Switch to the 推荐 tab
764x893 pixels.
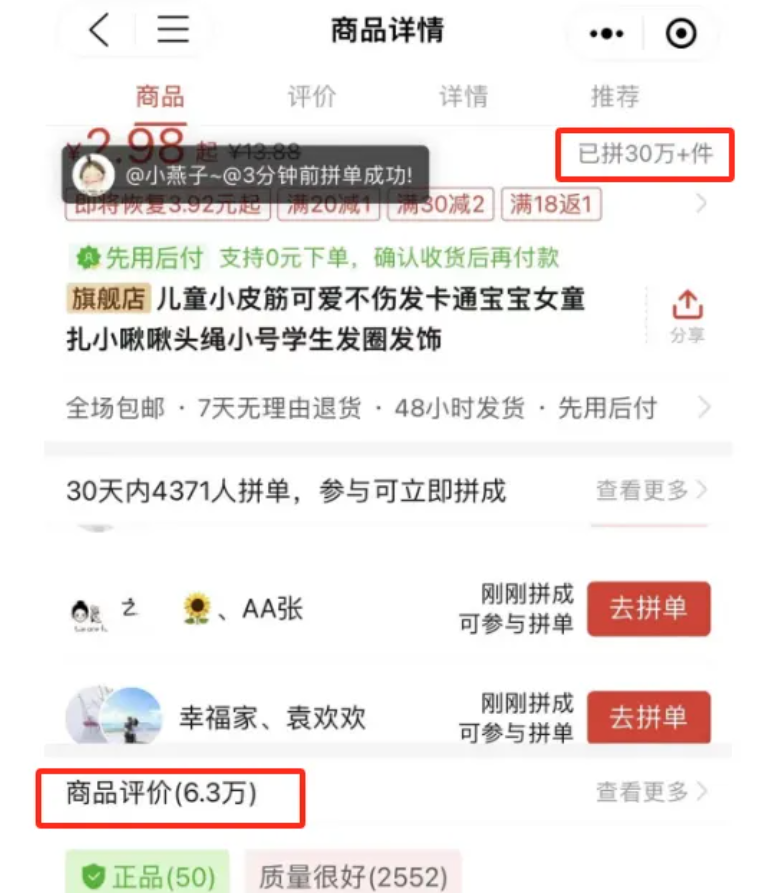pyautogui.click(x=615, y=97)
